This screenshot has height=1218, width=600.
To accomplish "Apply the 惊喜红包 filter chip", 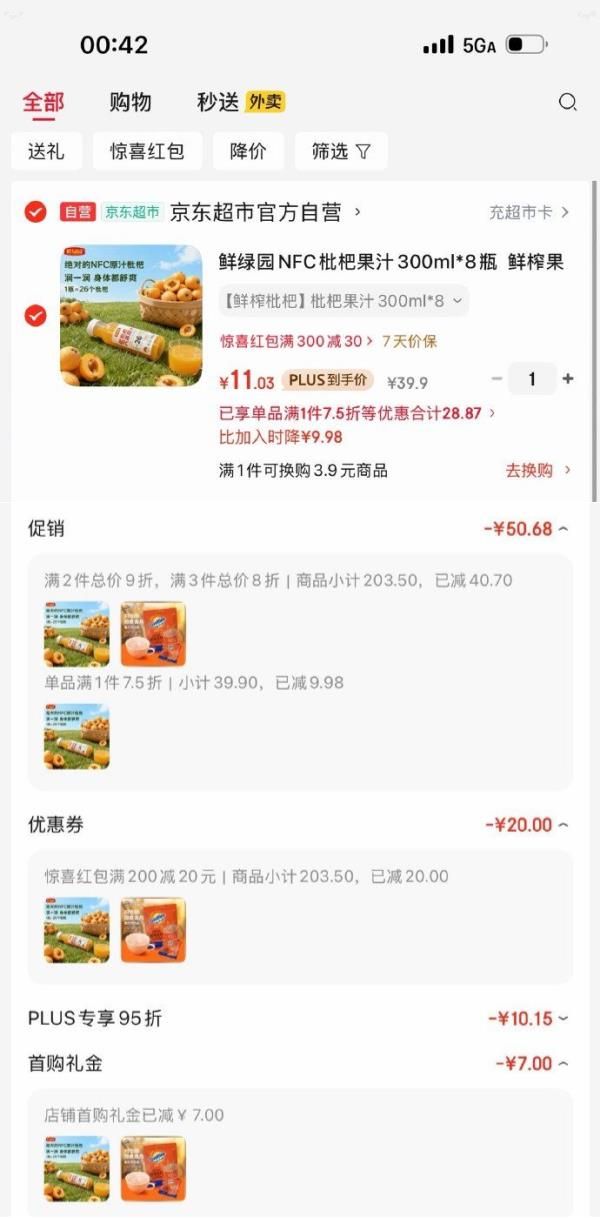I will 147,151.
